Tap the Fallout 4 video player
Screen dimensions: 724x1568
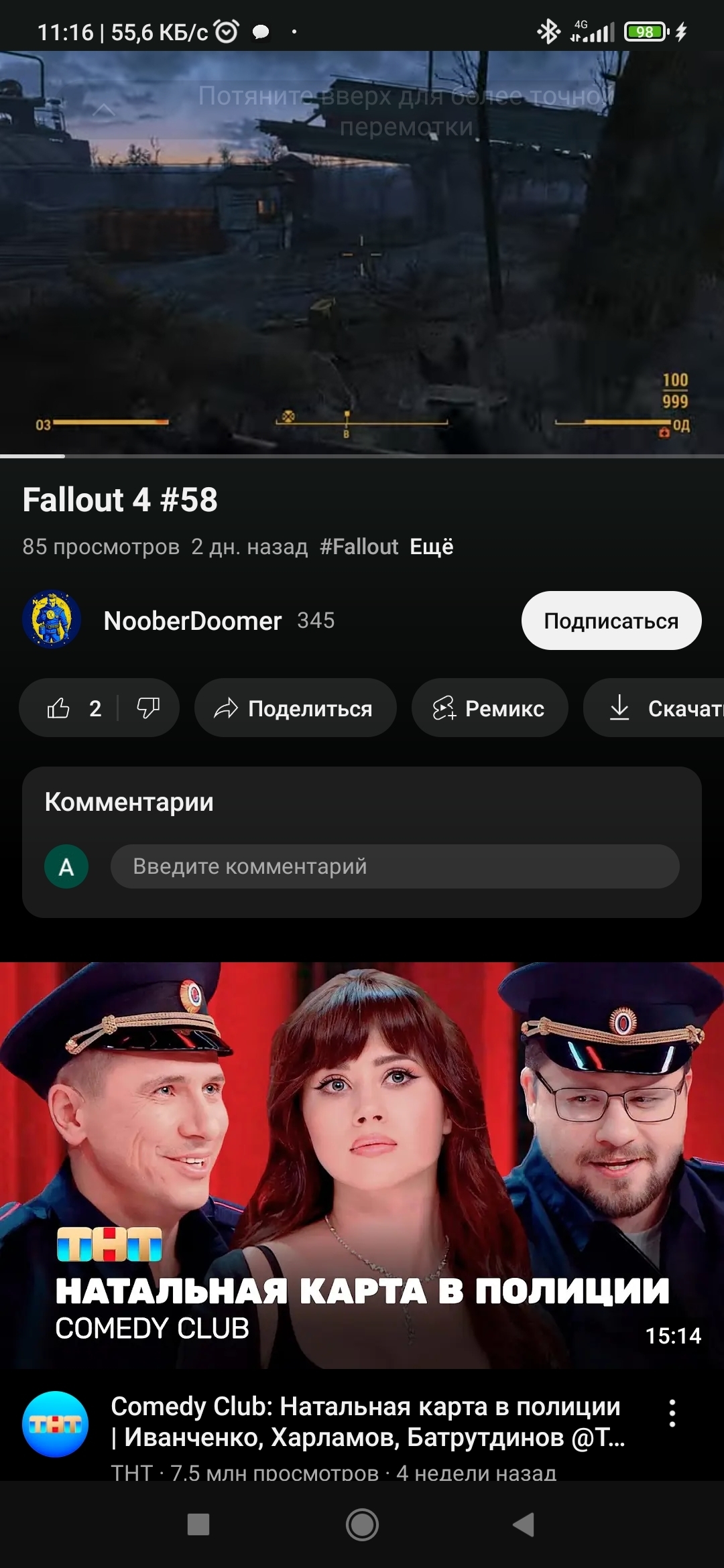[x=362, y=255]
